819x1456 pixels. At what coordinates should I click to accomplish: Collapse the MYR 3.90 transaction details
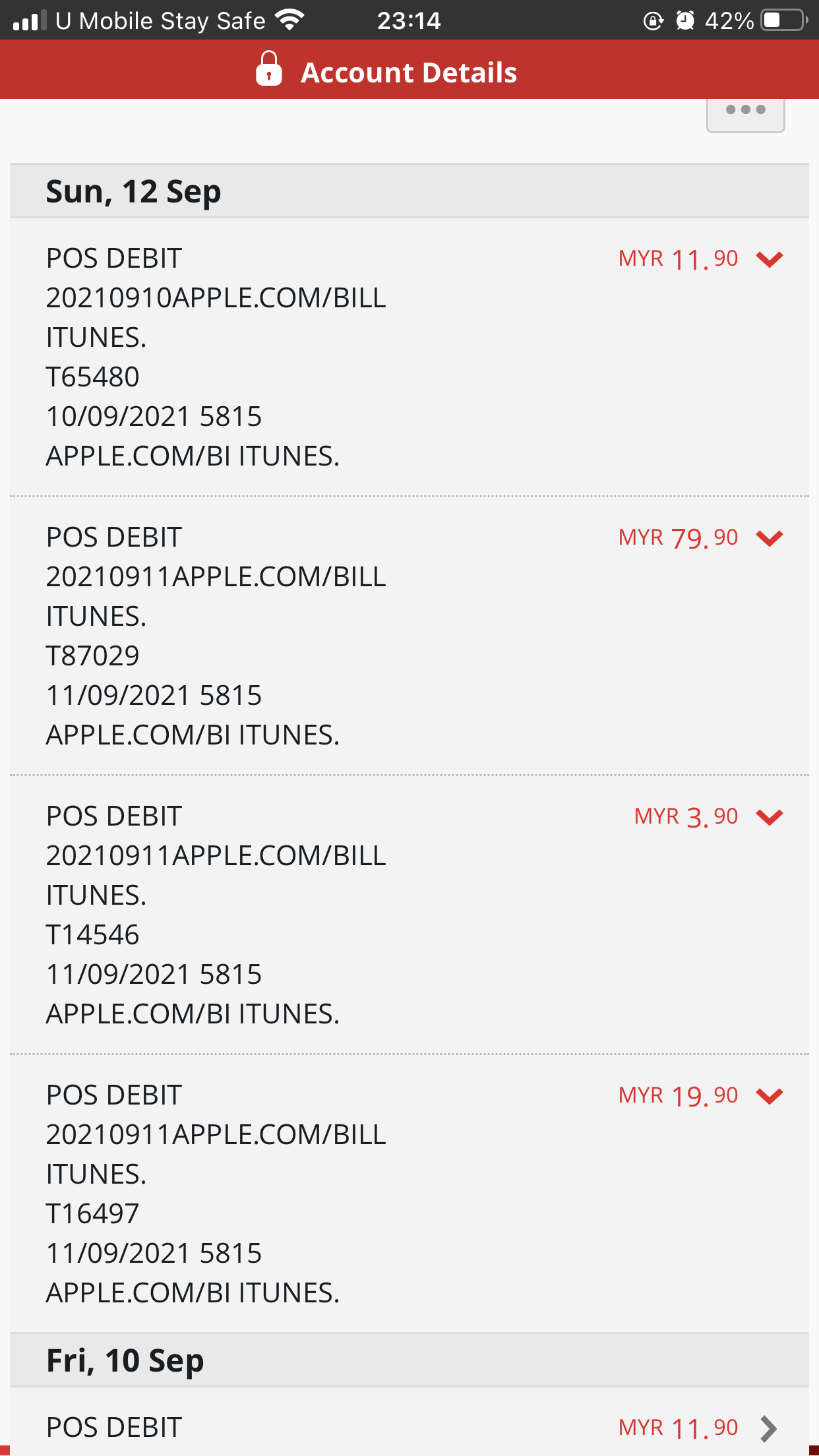coord(769,817)
